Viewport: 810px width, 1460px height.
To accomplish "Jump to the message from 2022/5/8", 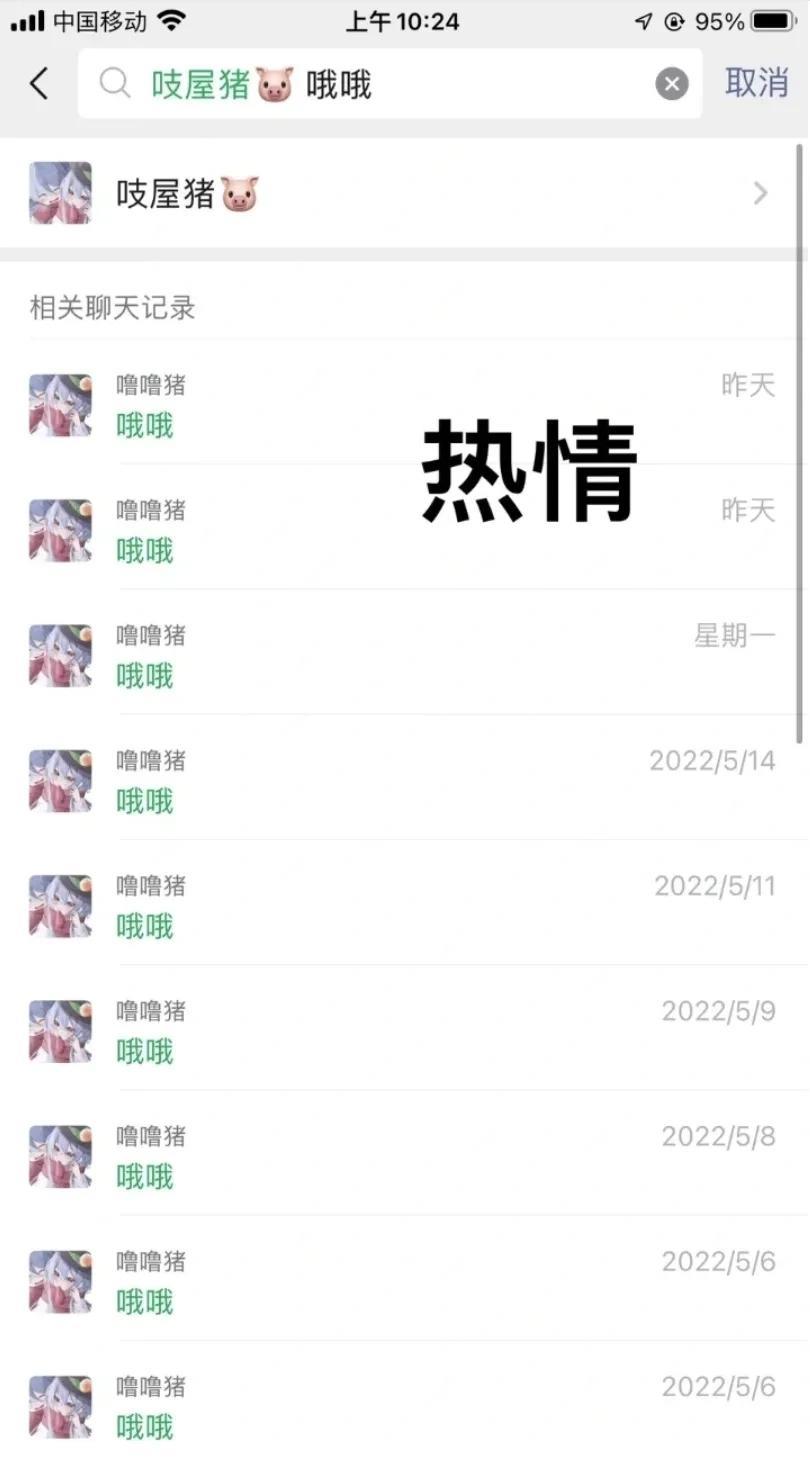I will point(400,1155).
